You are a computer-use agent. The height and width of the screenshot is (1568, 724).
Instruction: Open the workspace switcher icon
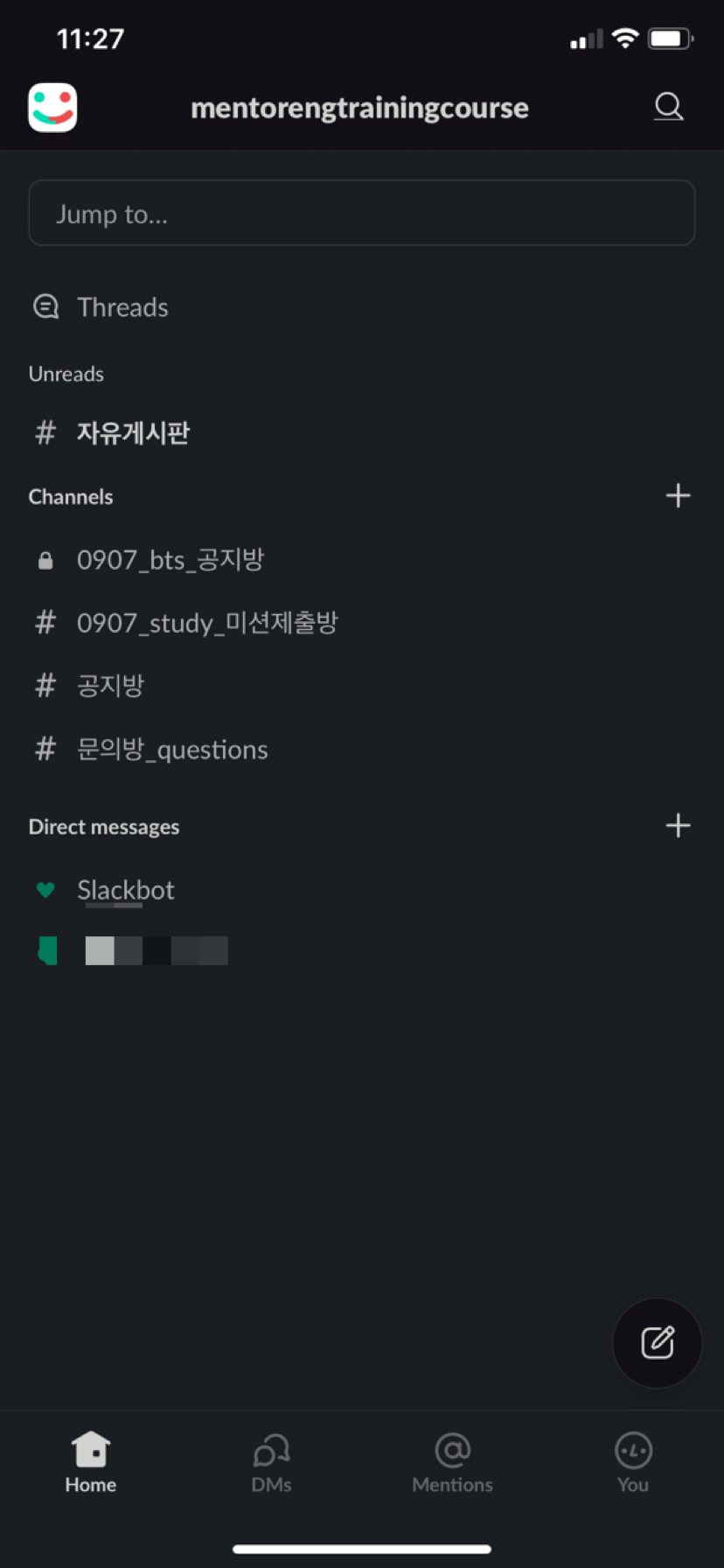(52, 108)
